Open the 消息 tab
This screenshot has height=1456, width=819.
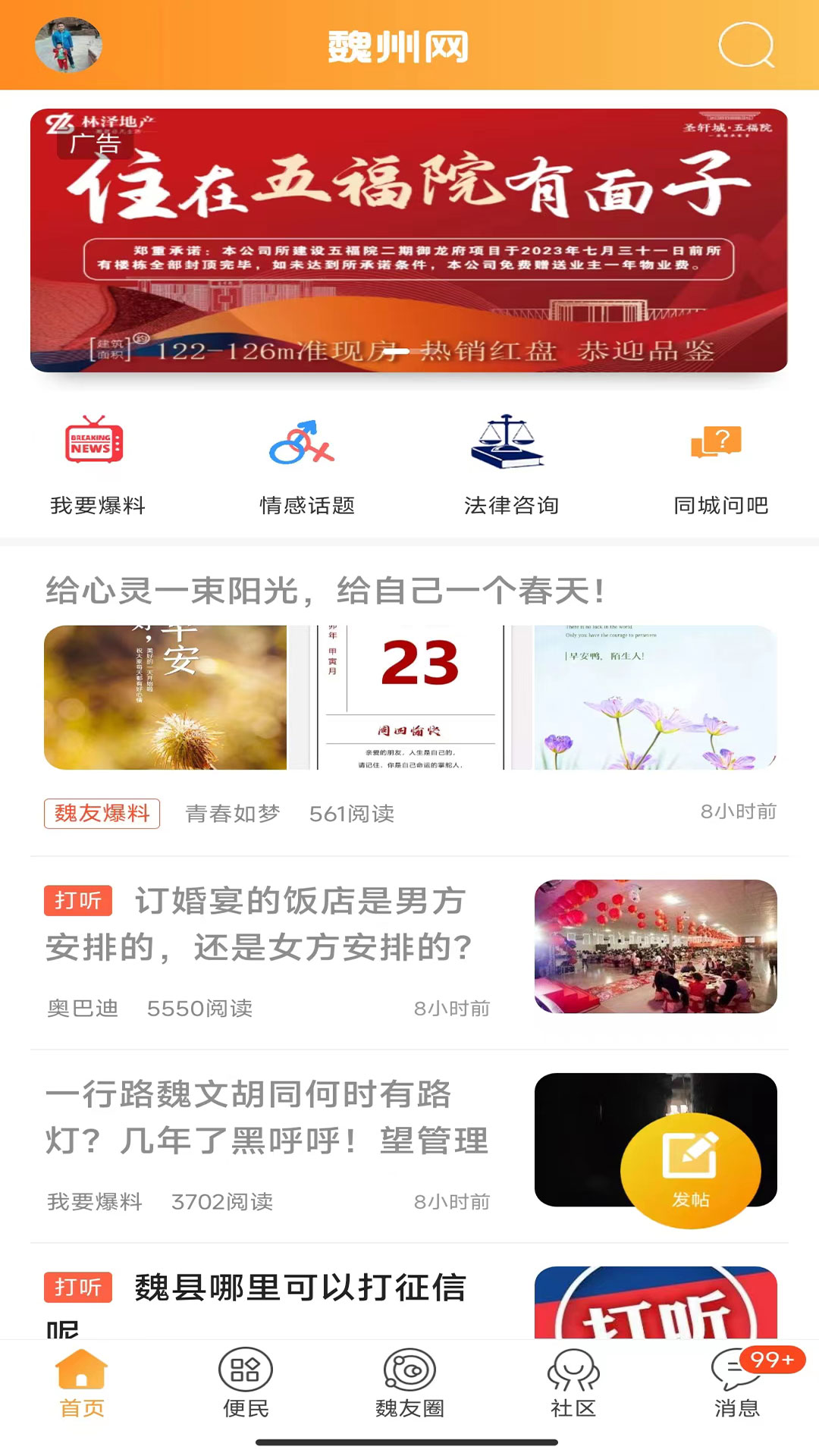click(x=737, y=1383)
